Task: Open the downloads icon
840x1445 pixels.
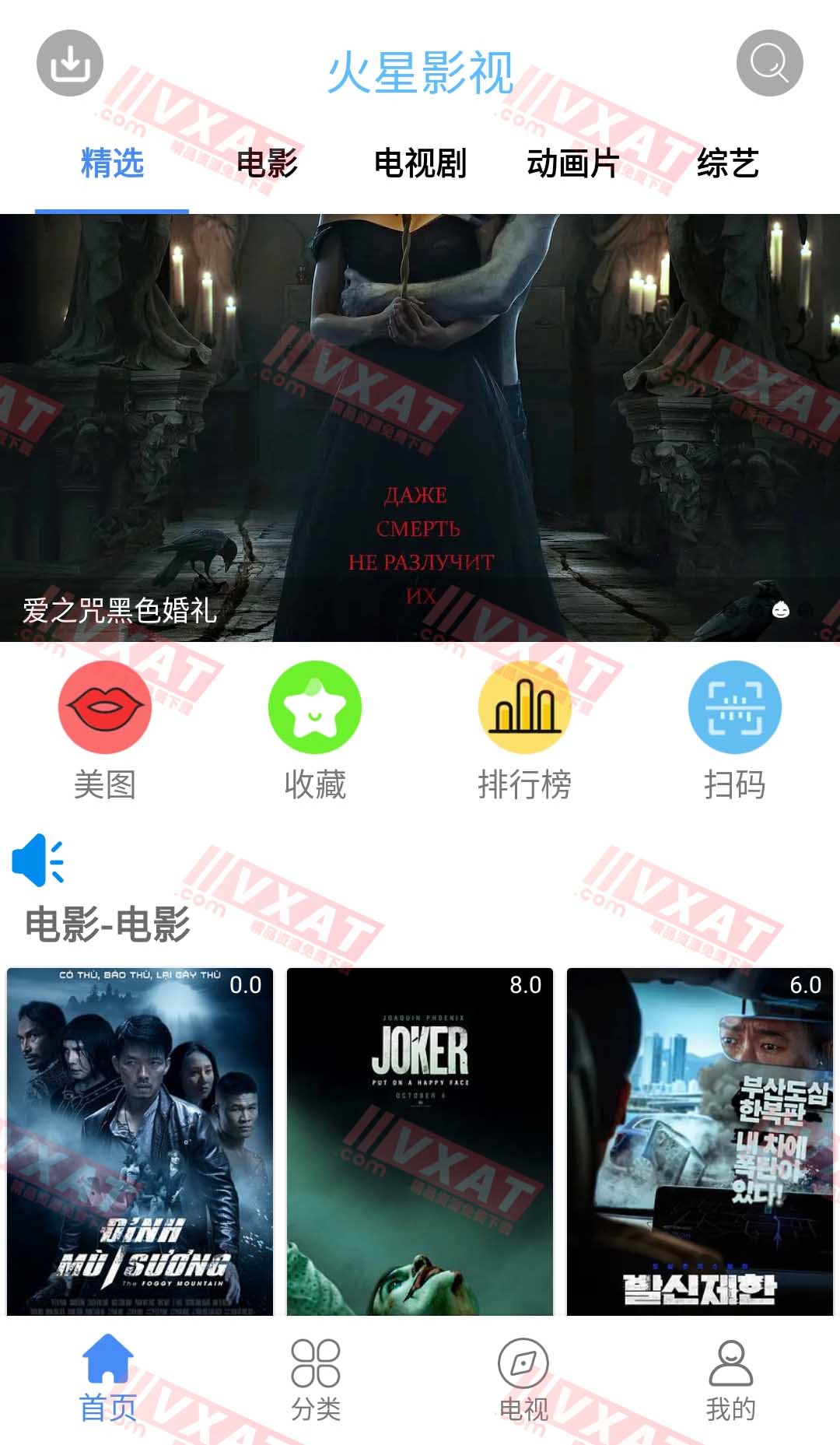Action: [x=70, y=63]
